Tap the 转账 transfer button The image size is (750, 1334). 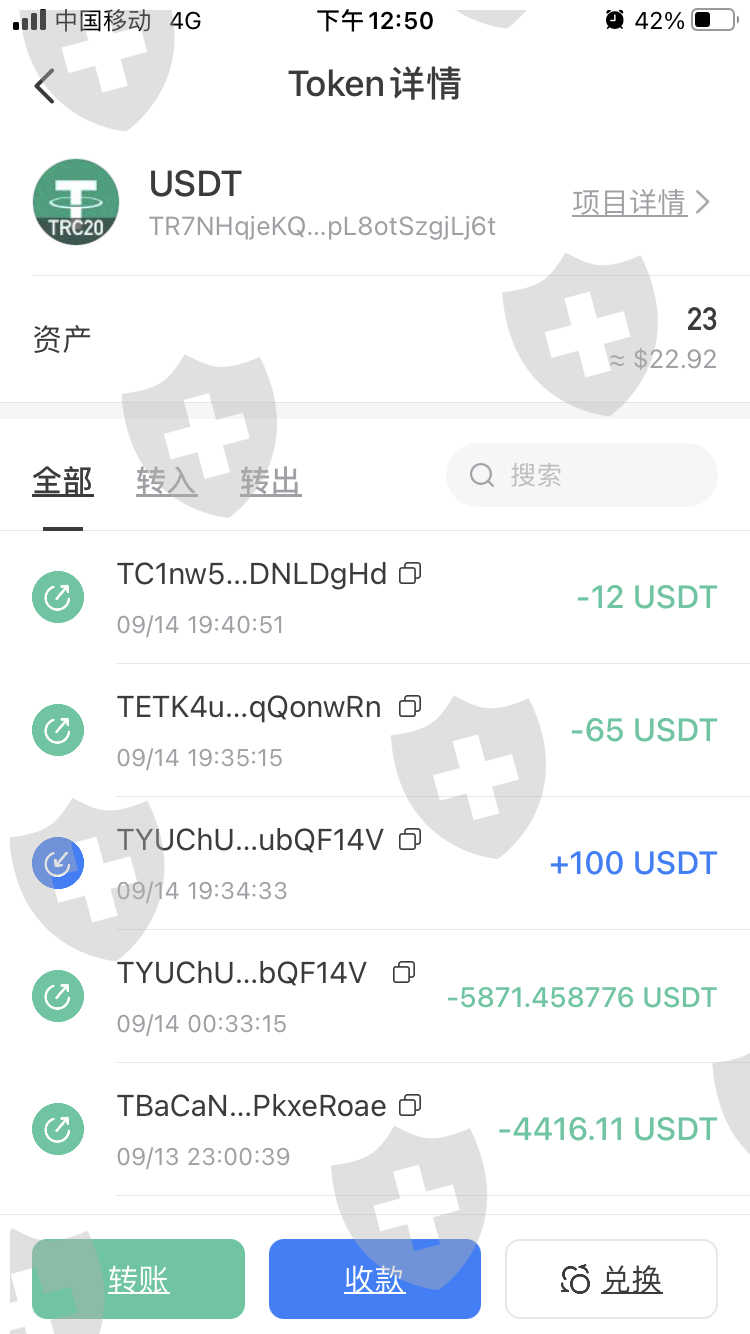pos(138,1279)
